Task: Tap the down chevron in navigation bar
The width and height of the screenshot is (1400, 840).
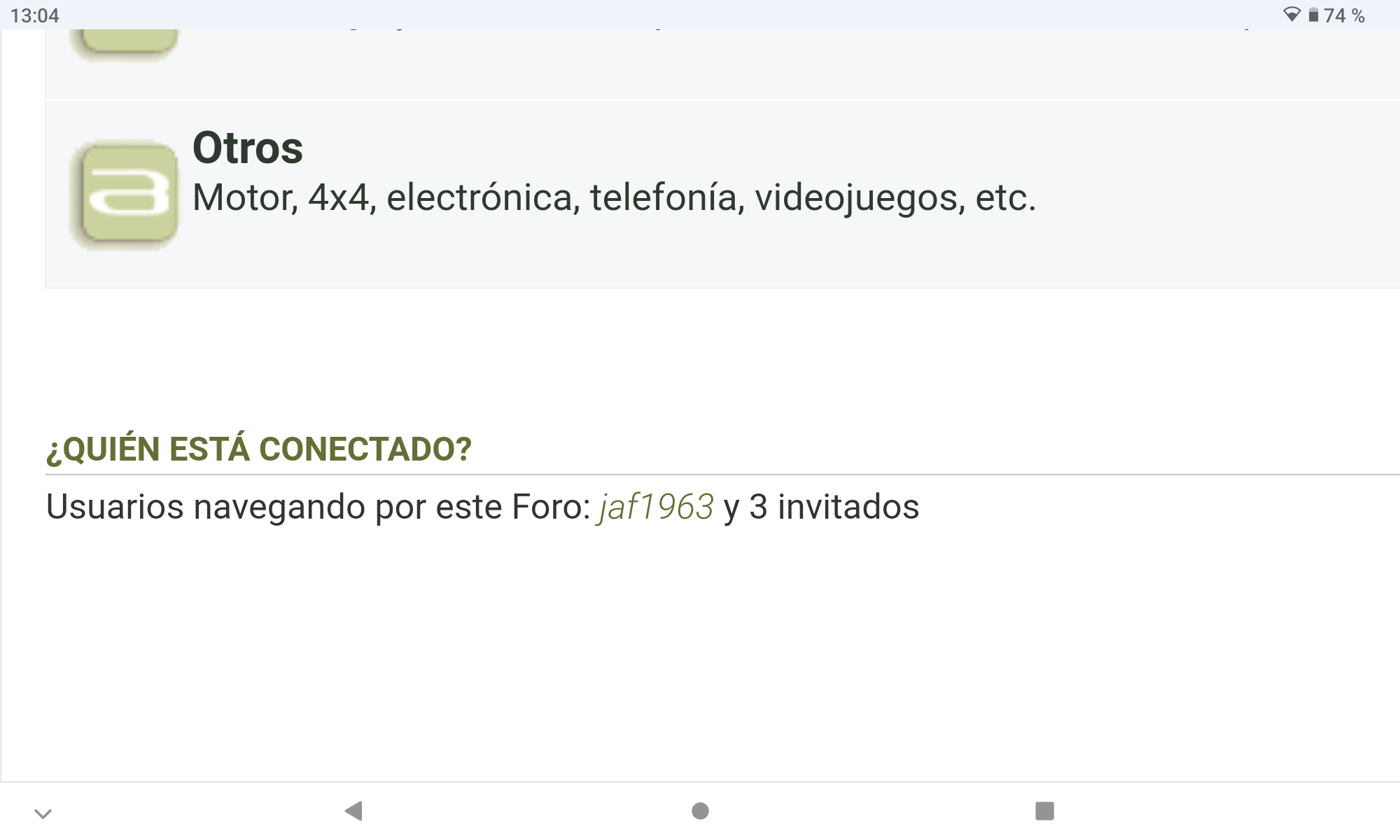Action: click(43, 813)
